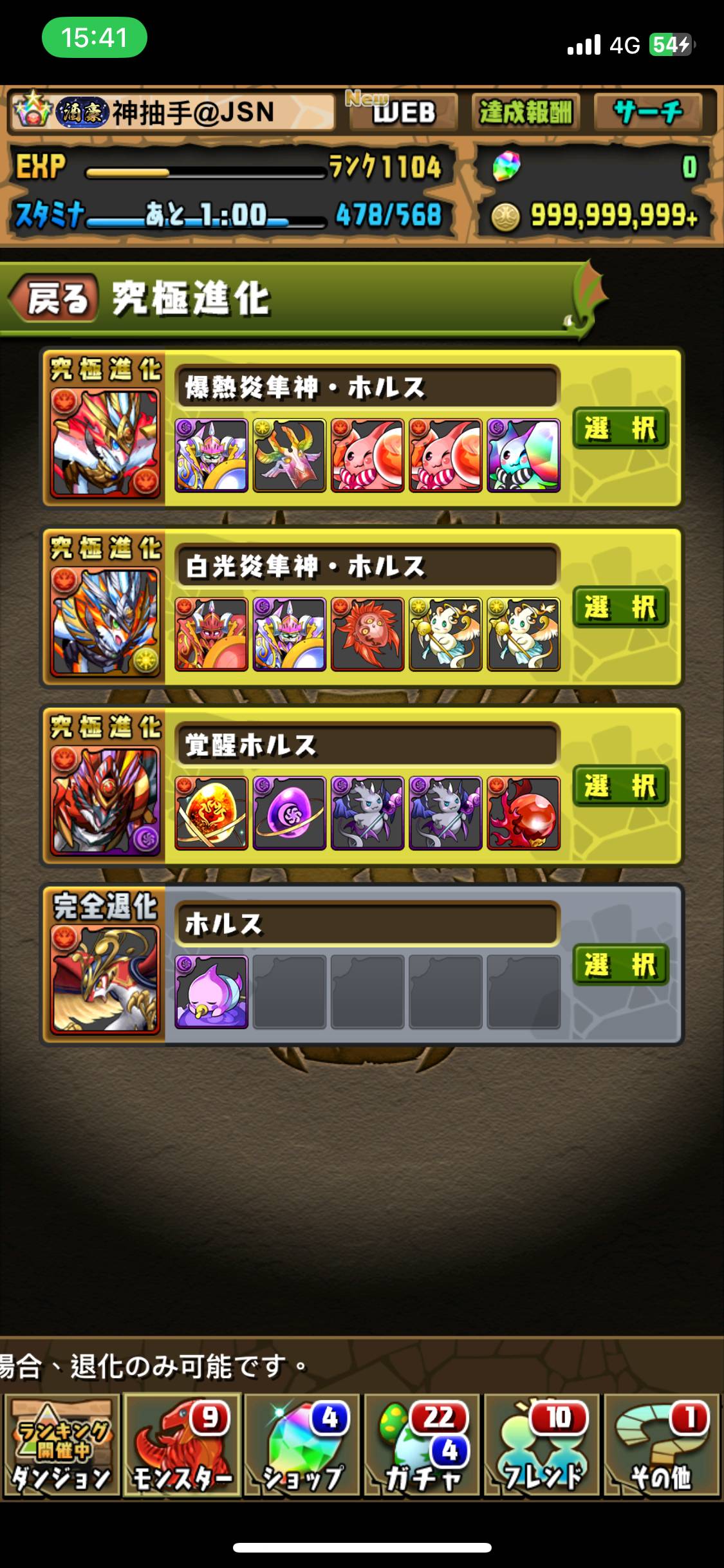Screen dimensions: 724x1568
Task: Tap the サーチ search button
Action: (649, 112)
